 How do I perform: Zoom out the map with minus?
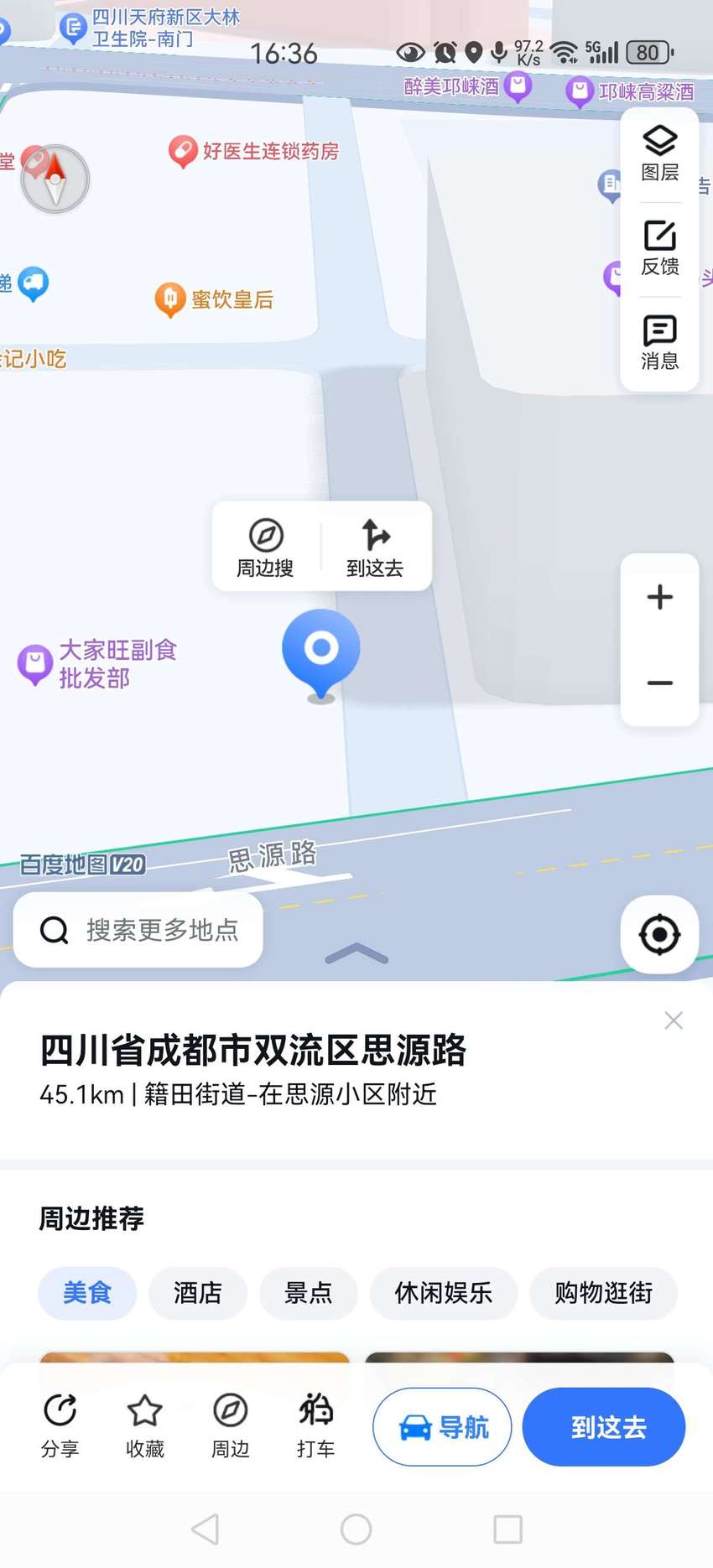coord(660,683)
